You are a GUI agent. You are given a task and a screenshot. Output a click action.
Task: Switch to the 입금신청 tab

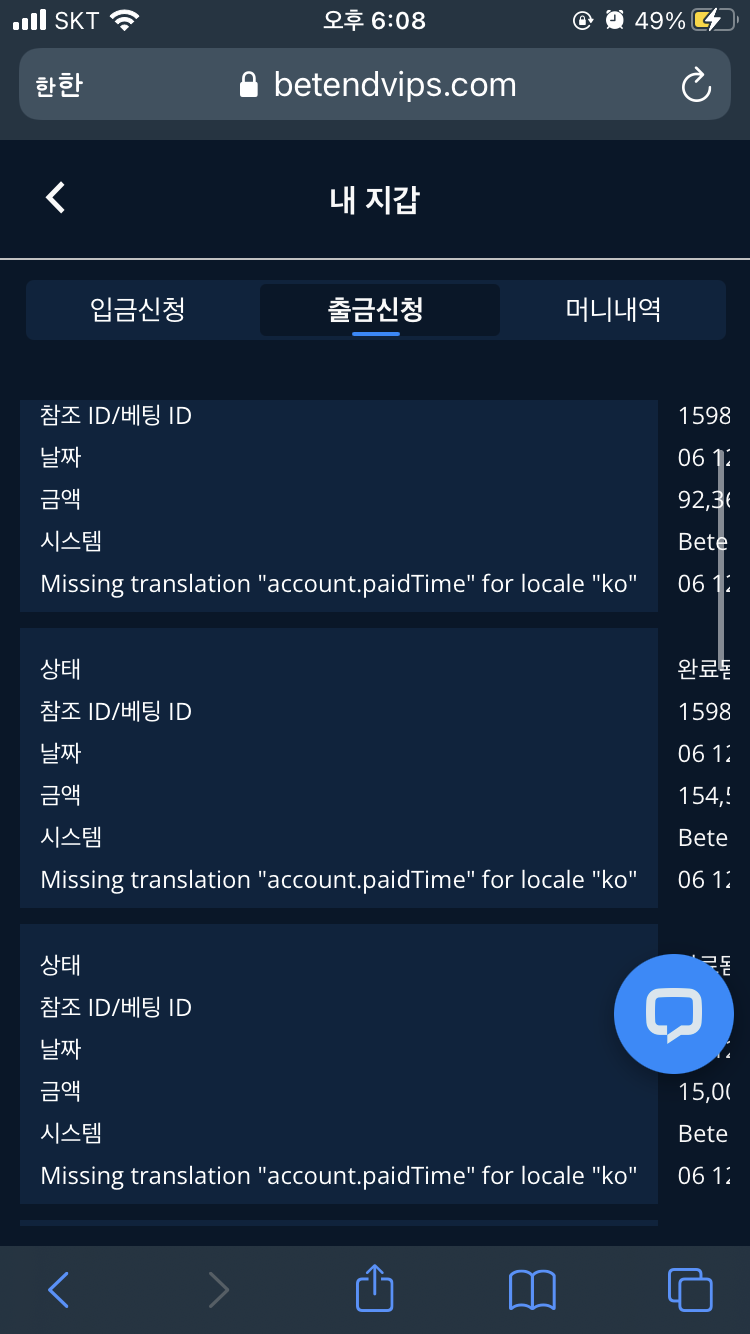coord(138,310)
